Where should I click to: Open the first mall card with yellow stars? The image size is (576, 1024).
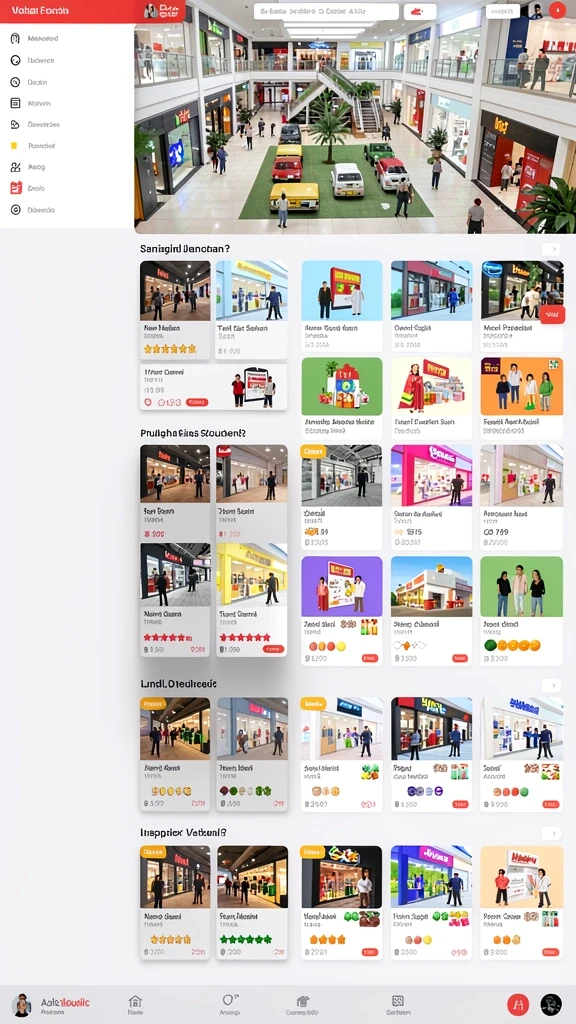pos(175,310)
